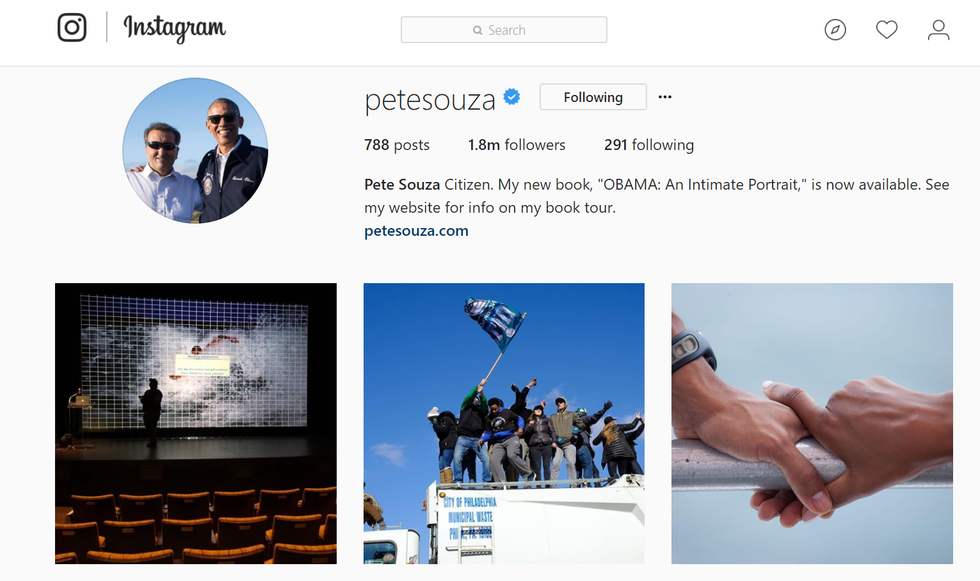Viewport: 980px width, 581px height.
Task: Open the flag-waving crowd on truck post
Action: coord(504,423)
